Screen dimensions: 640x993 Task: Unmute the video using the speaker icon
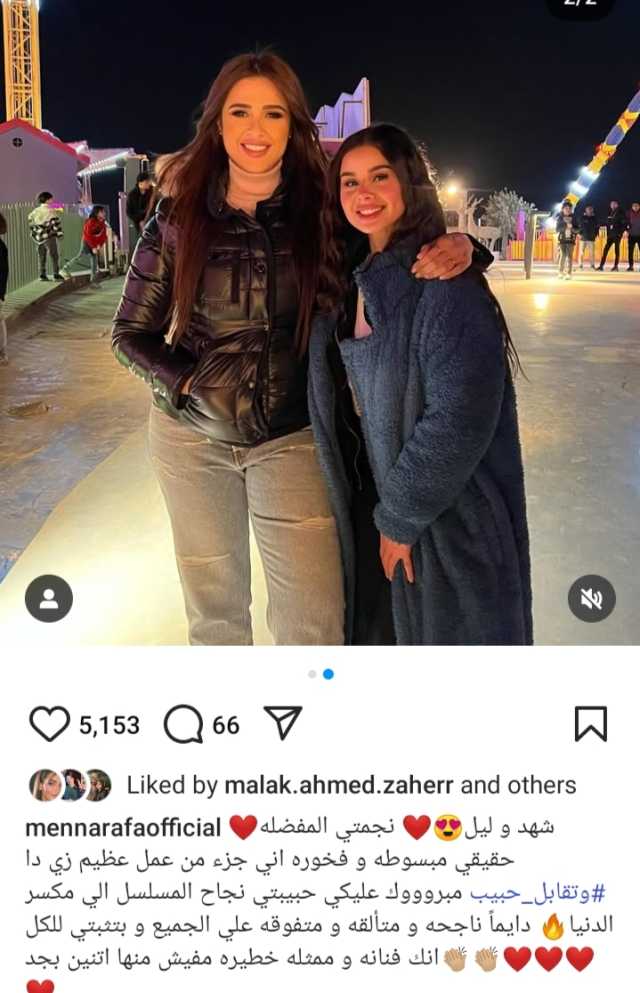pyautogui.click(x=592, y=599)
